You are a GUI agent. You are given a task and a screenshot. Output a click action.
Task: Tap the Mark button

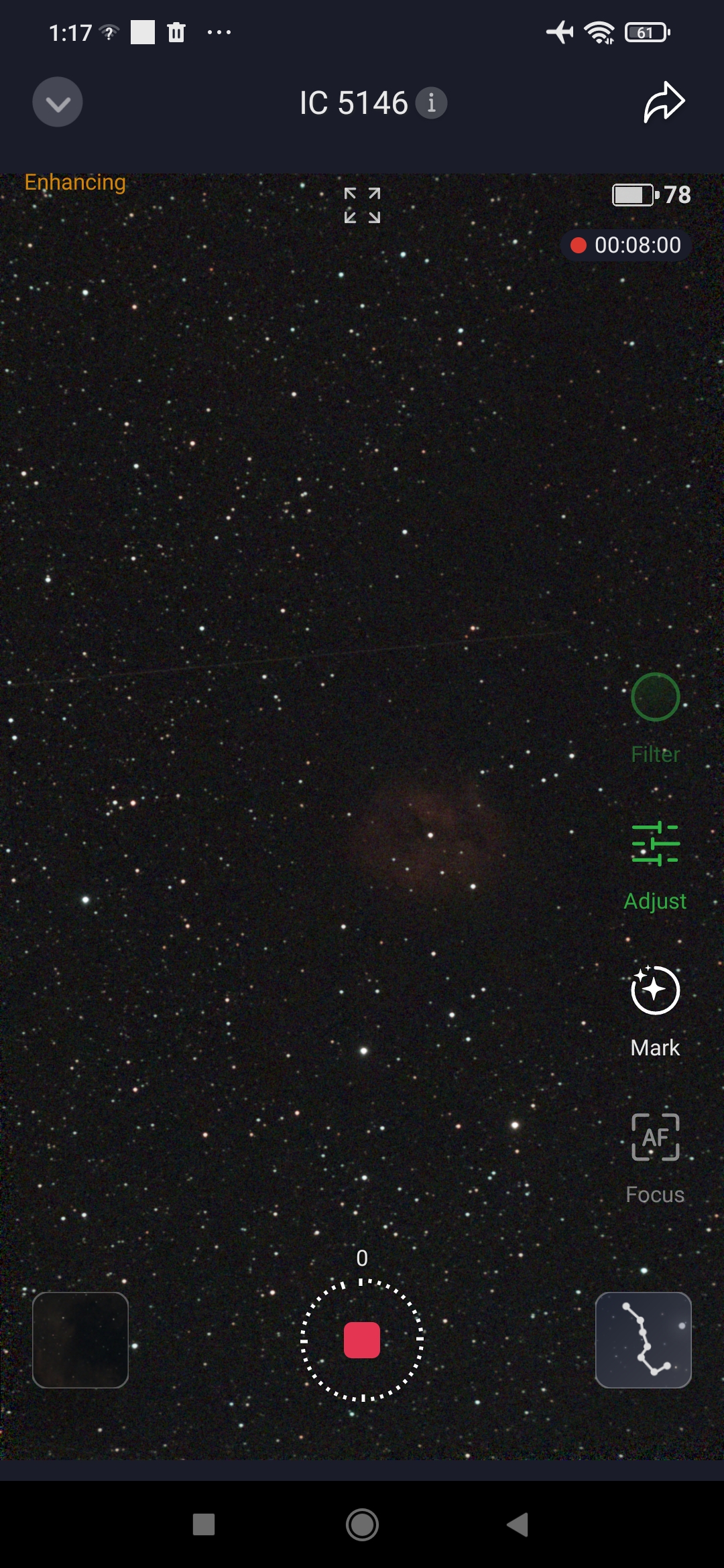[656, 1012]
